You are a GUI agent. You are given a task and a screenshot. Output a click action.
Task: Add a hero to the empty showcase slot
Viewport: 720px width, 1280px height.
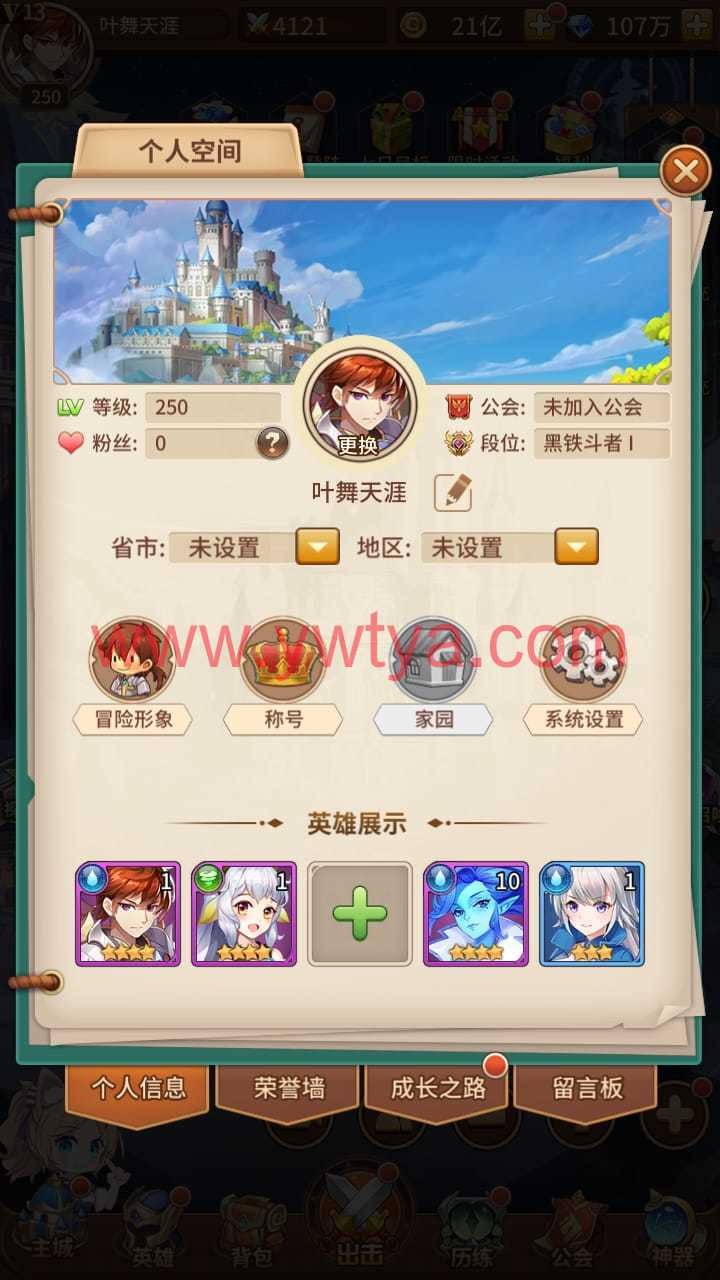point(359,913)
